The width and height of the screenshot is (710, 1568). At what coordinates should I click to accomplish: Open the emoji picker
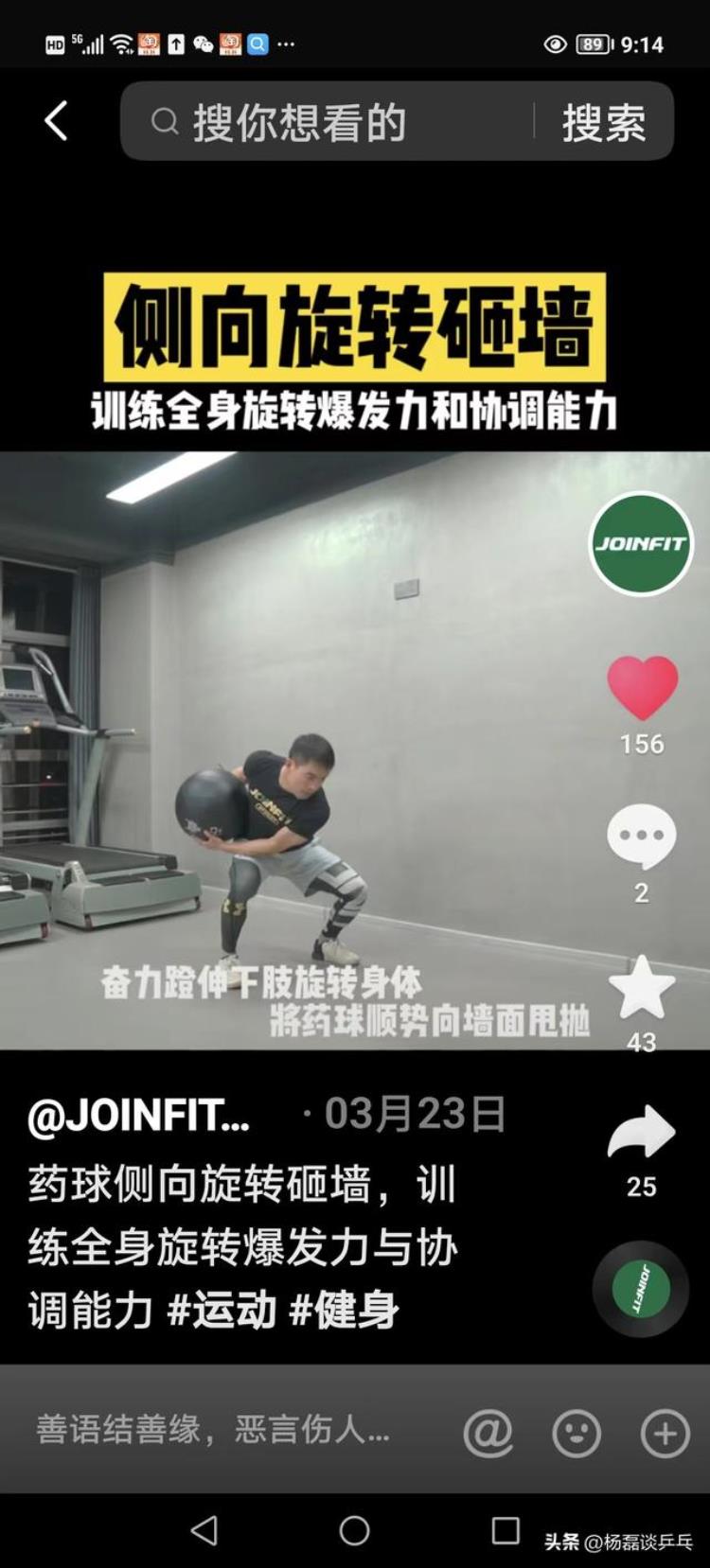tap(577, 1433)
